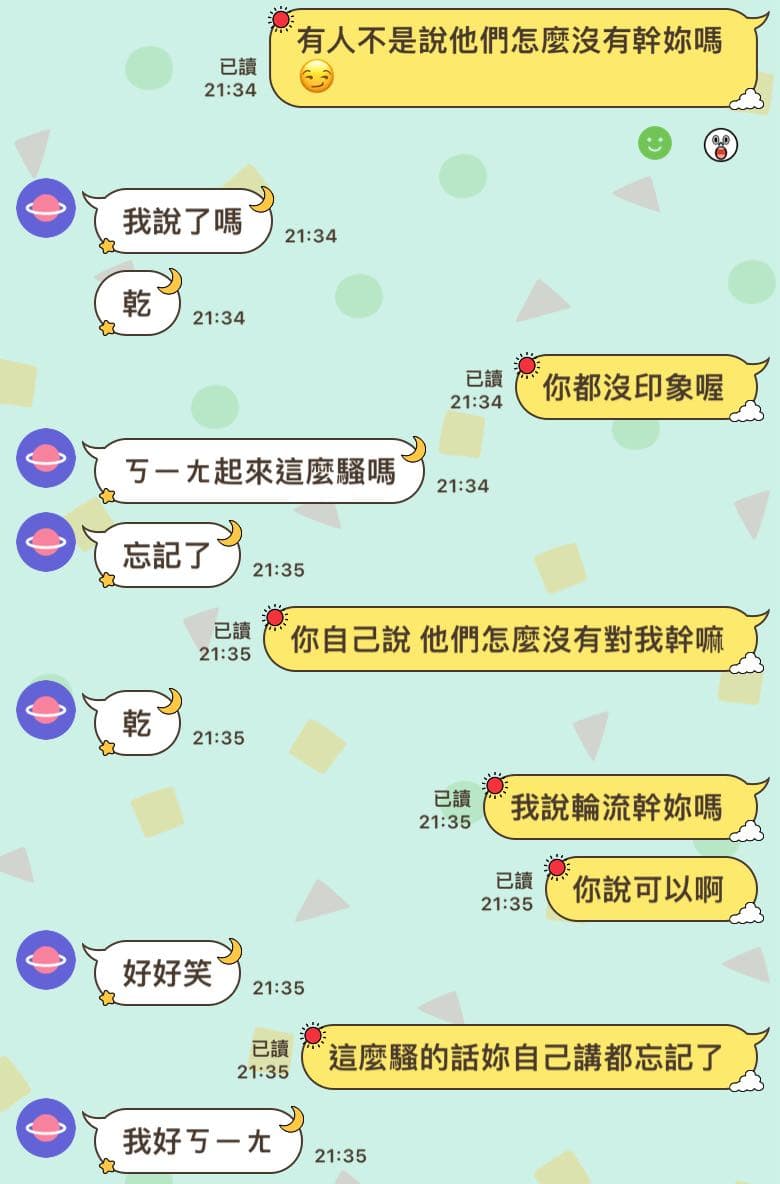The width and height of the screenshot is (780, 1184).
Task: Tap avatar beside the 21:35 "乾" message
Action: [46, 710]
